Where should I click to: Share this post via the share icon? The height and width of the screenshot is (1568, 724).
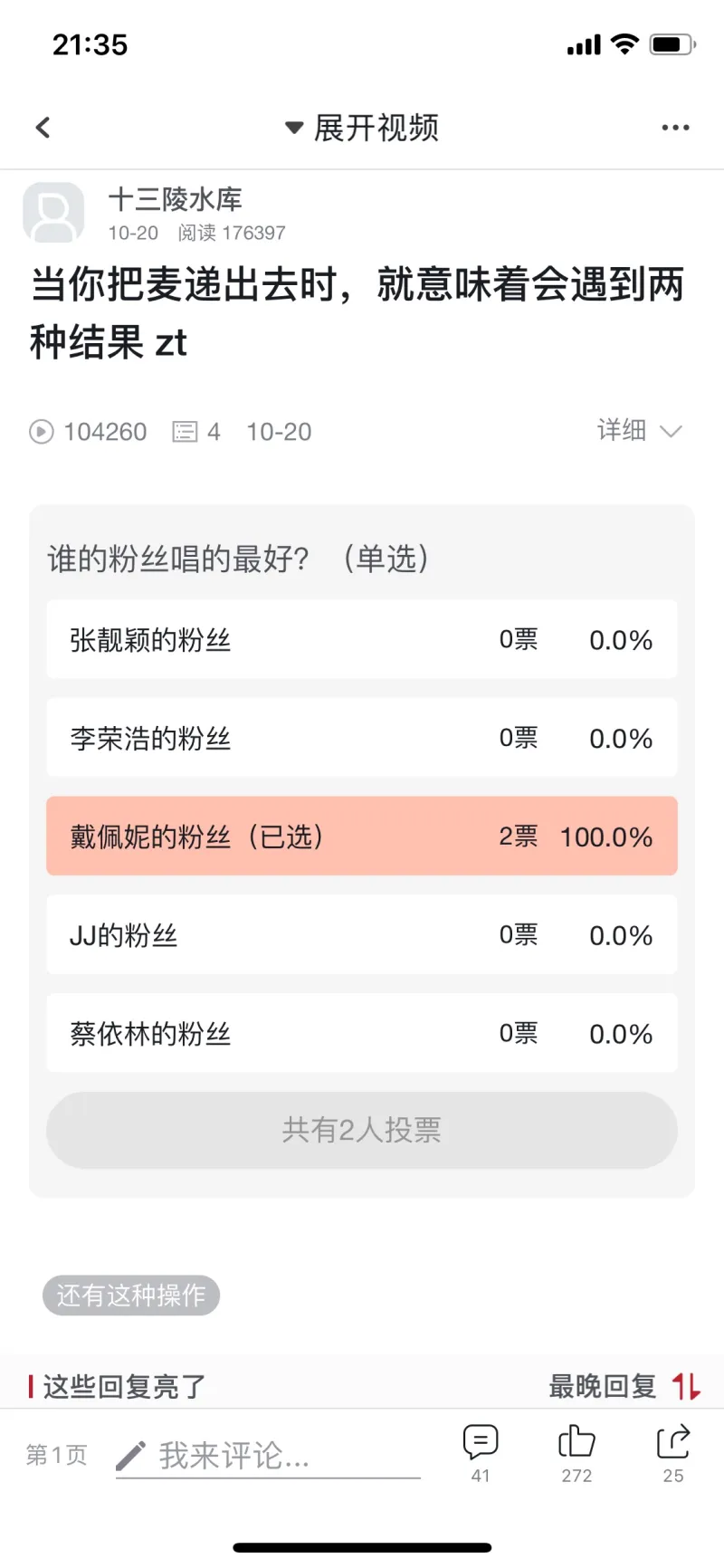[x=673, y=1452]
